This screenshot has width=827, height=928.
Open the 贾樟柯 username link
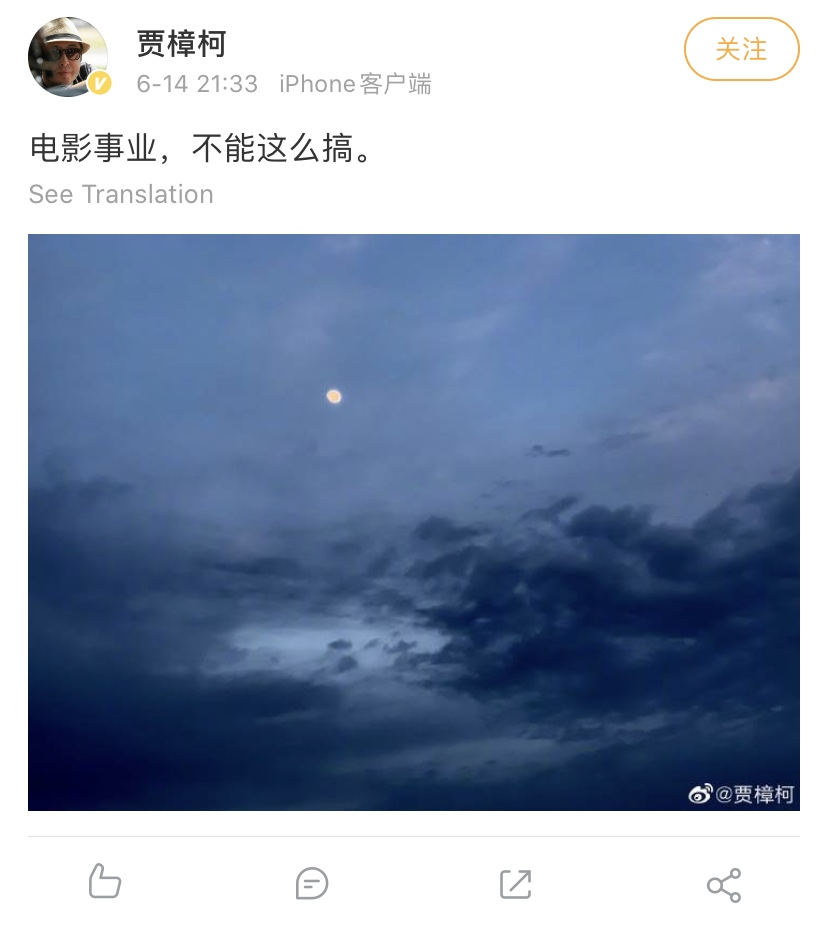coord(181,43)
